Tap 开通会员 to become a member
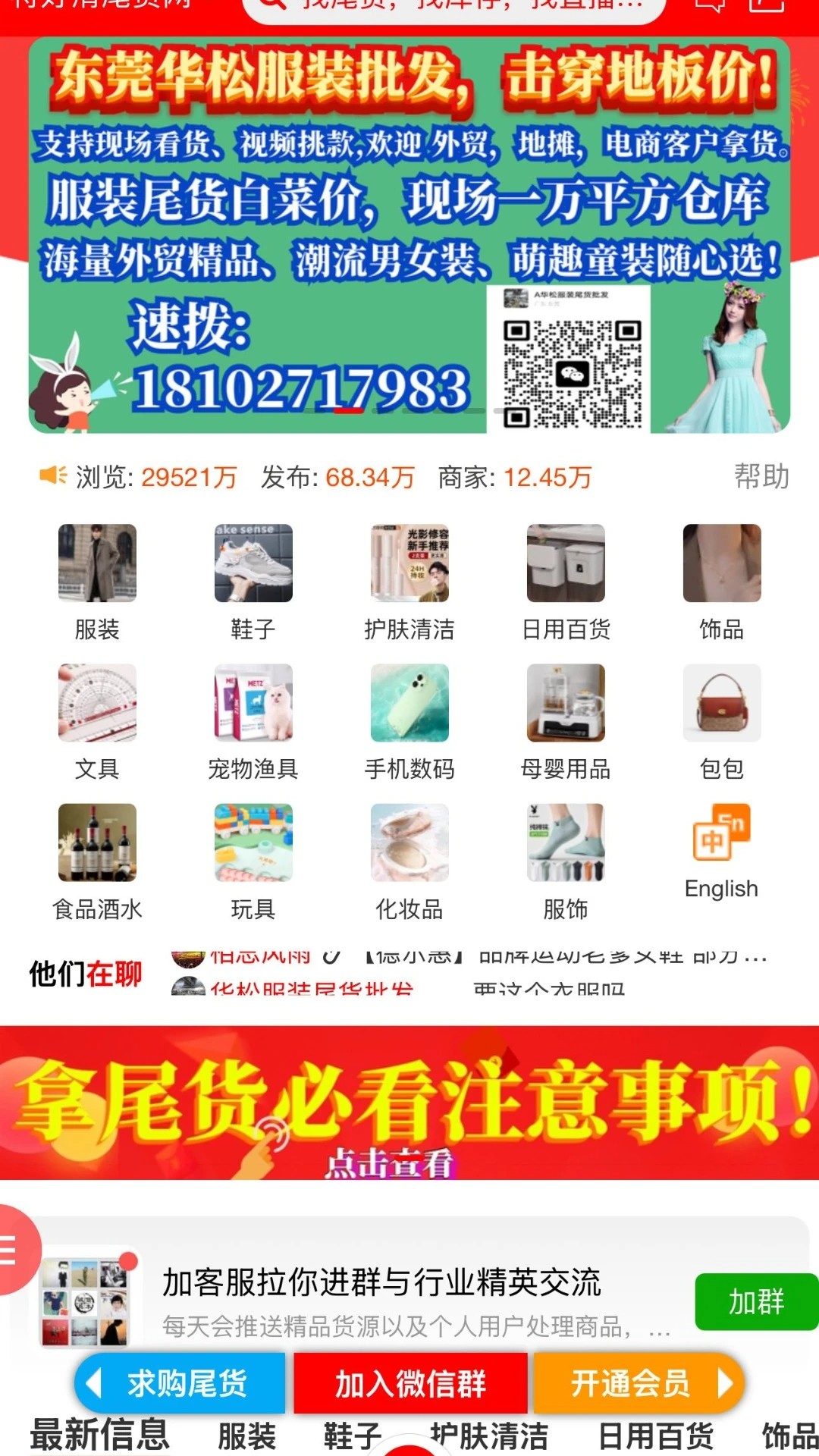The image size is (819, 1456). 637,1383
